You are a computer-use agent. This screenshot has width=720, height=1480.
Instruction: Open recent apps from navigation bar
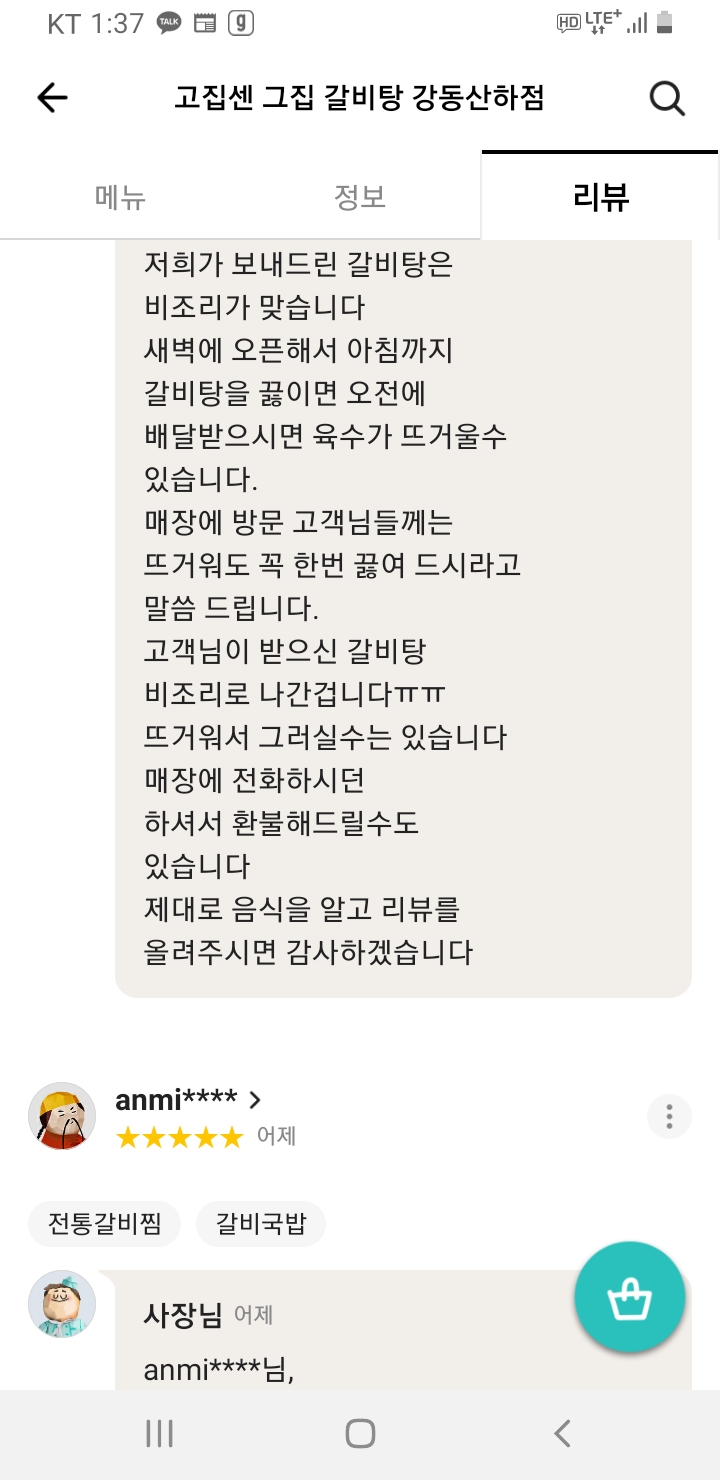(159, 1433)
